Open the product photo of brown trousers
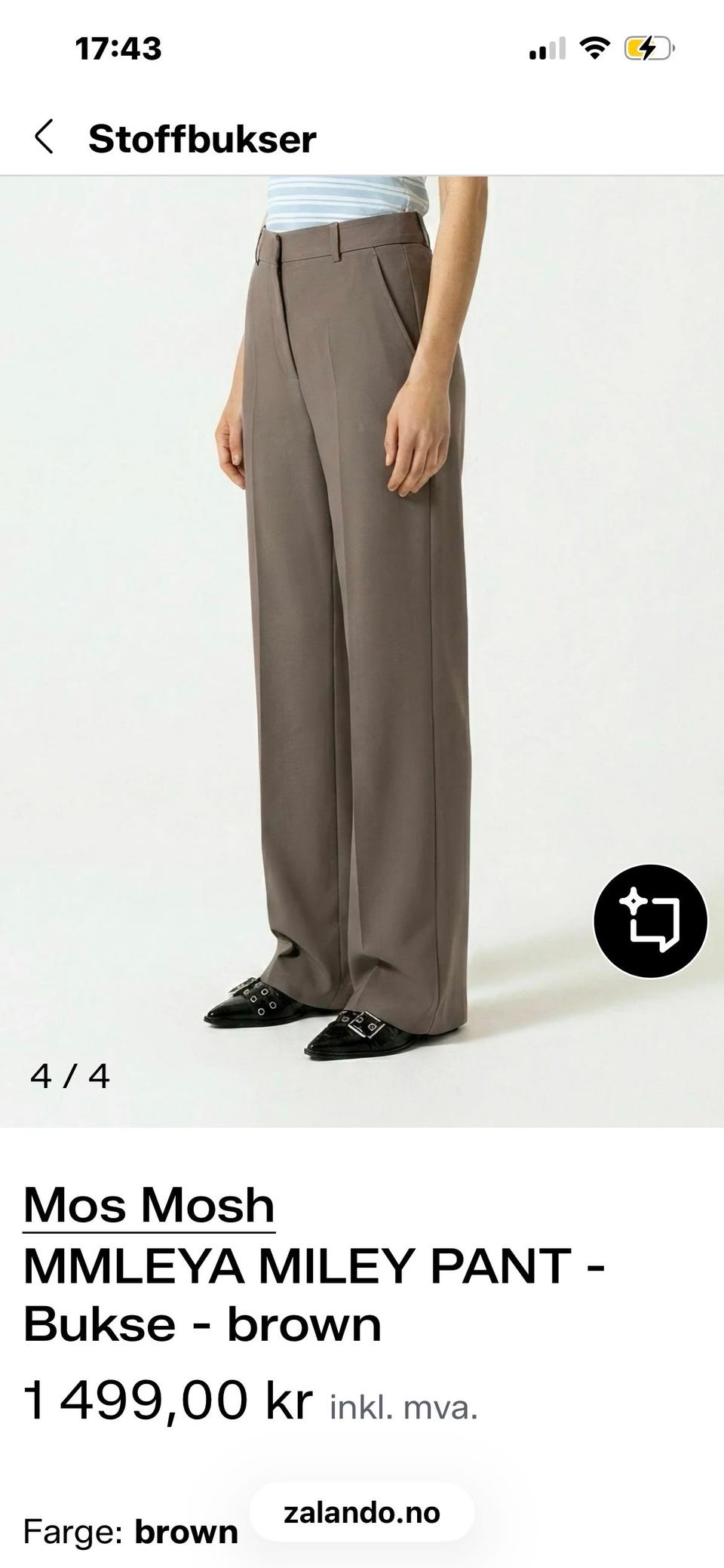Image resolution: width=724 pixels, height=1568 pixels. tap(362, 651)
